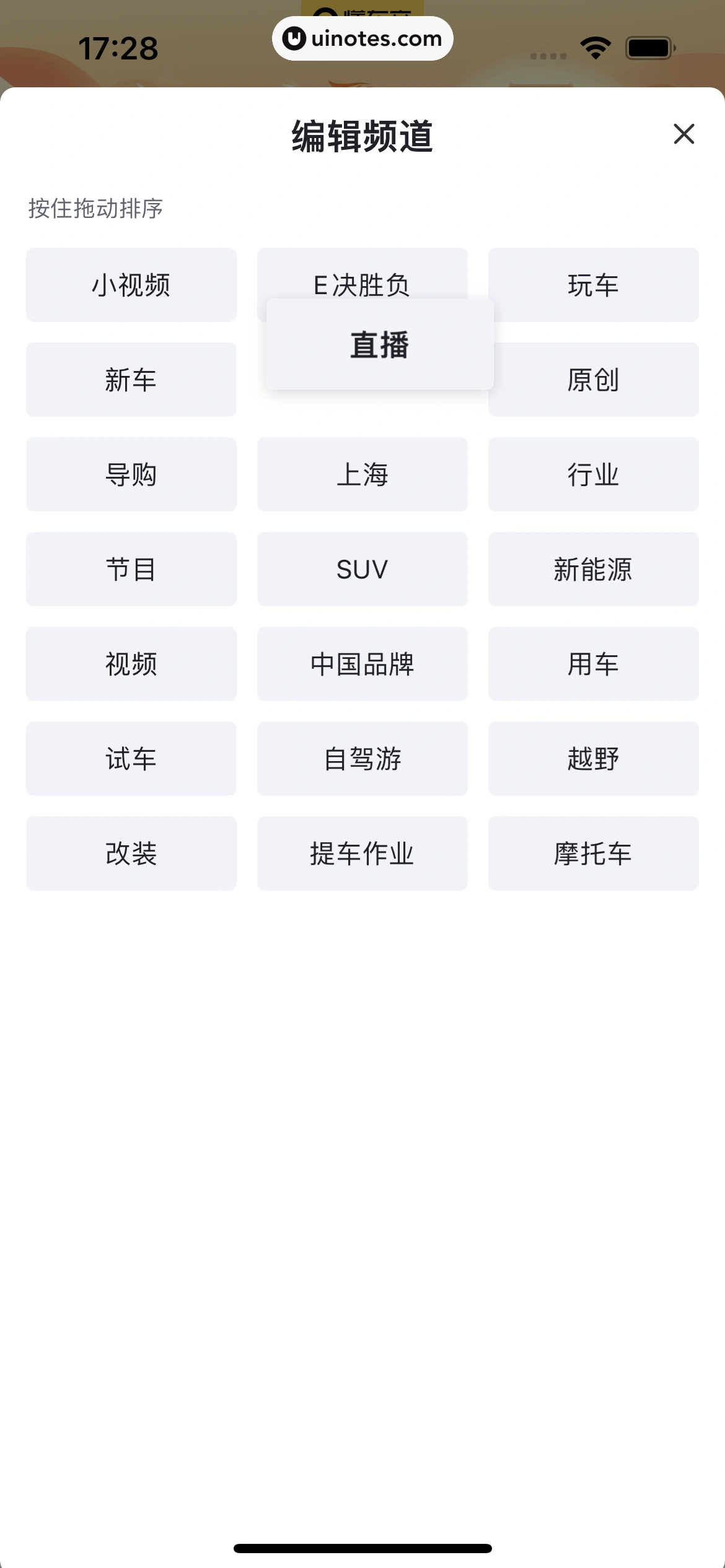Close the 编辑频道 panel
The height and width of the screenshot is (1568, 725).
click(683, 134)
